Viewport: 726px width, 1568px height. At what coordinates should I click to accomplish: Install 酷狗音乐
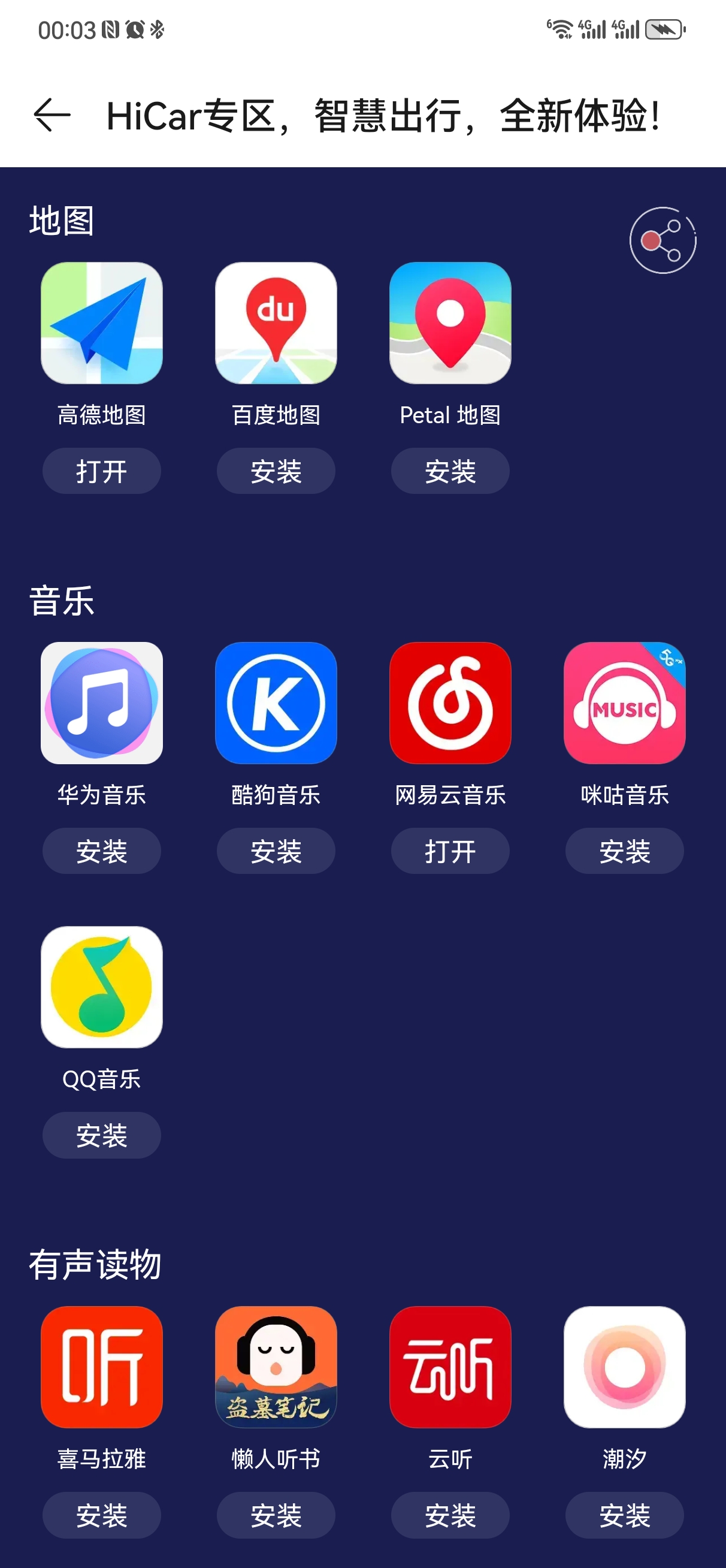[276, 851]
